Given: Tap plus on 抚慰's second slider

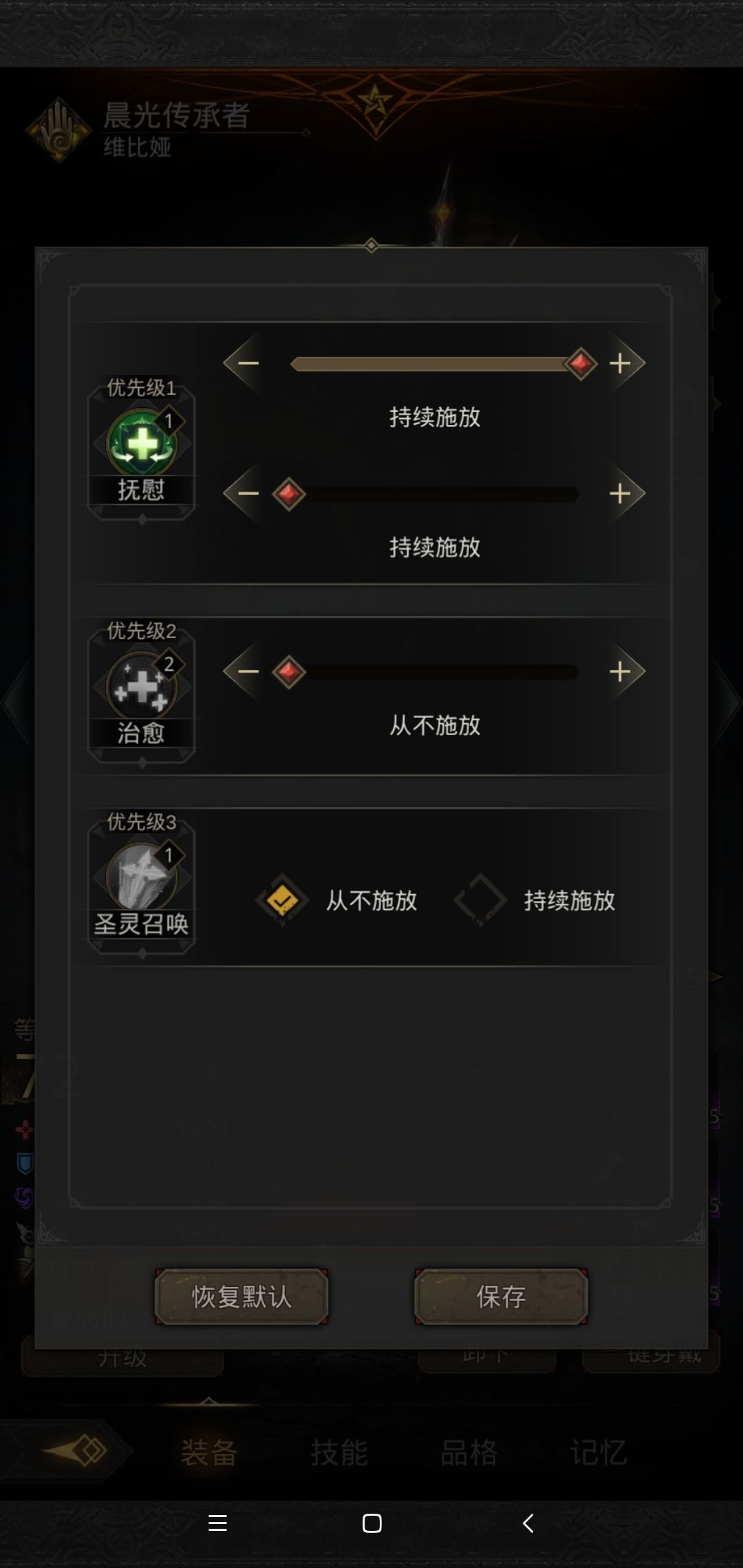Looking at the screenshot, I should click(x=621, y=494).
